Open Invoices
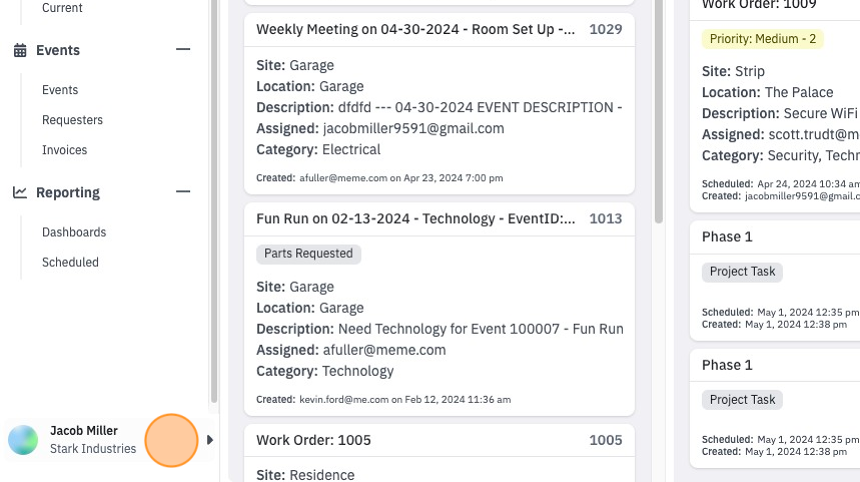 [64, 150]
